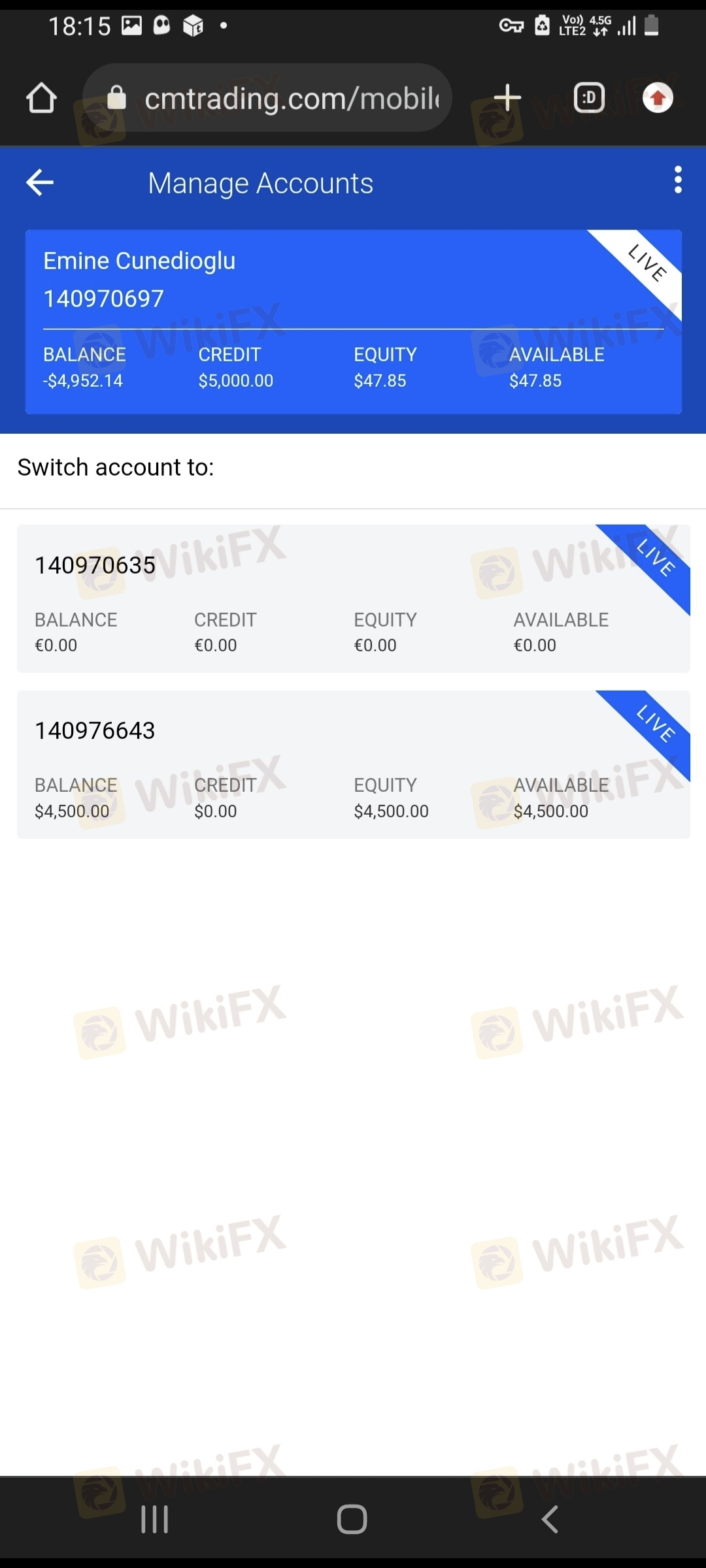The height and width of the screenshot is (1568, 706).
Task: Open the three-dot overflow menu
Action: (x=678, y=180)
